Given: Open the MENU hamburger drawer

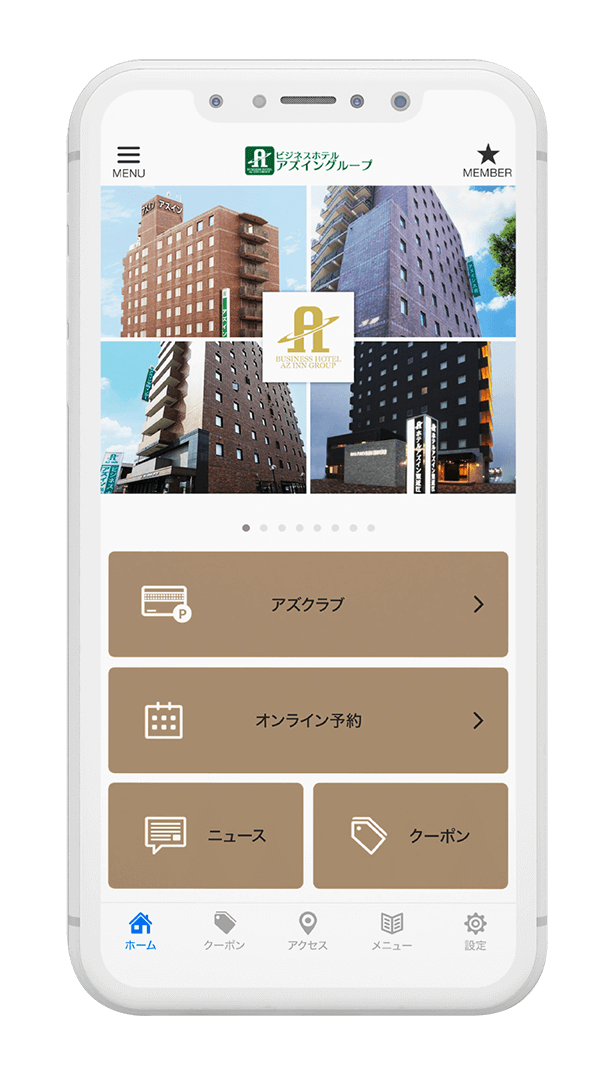Looking at the screenshot, I should [x=128, y=161].
